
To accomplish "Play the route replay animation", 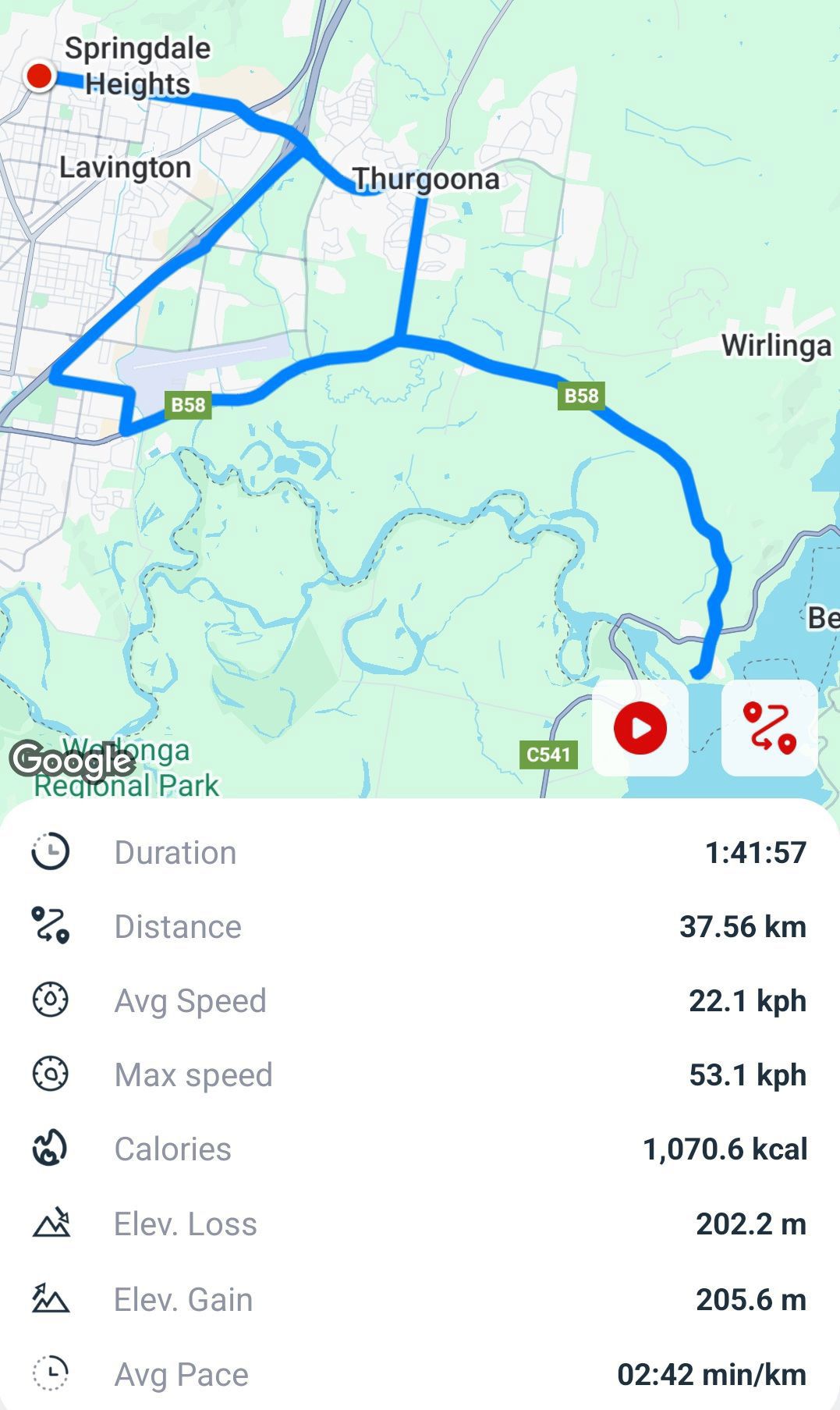I will click(x=640, y=728).
